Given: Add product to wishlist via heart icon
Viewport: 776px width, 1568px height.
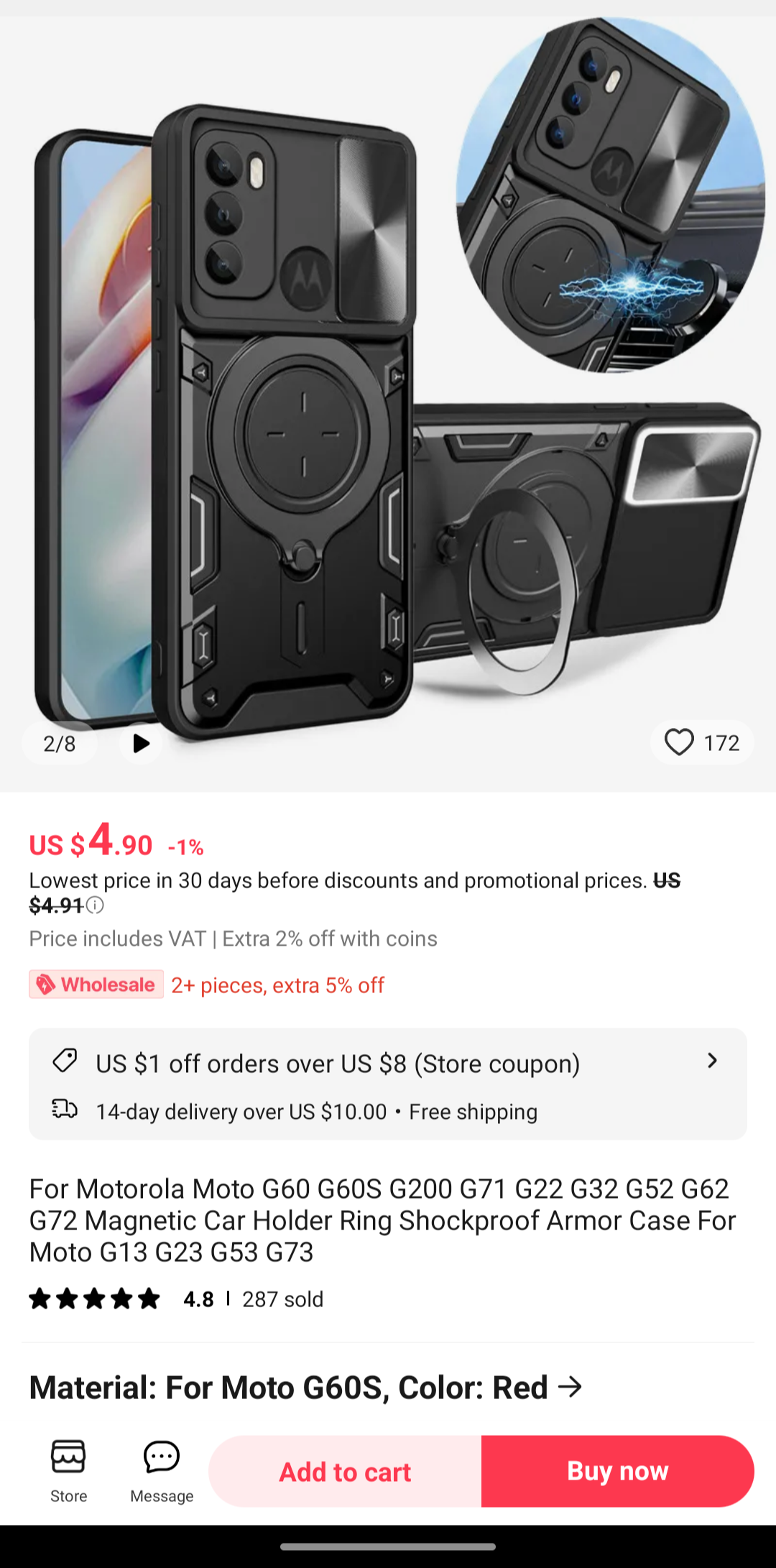Looking at the screenshot, I should [x=679, y=742].
